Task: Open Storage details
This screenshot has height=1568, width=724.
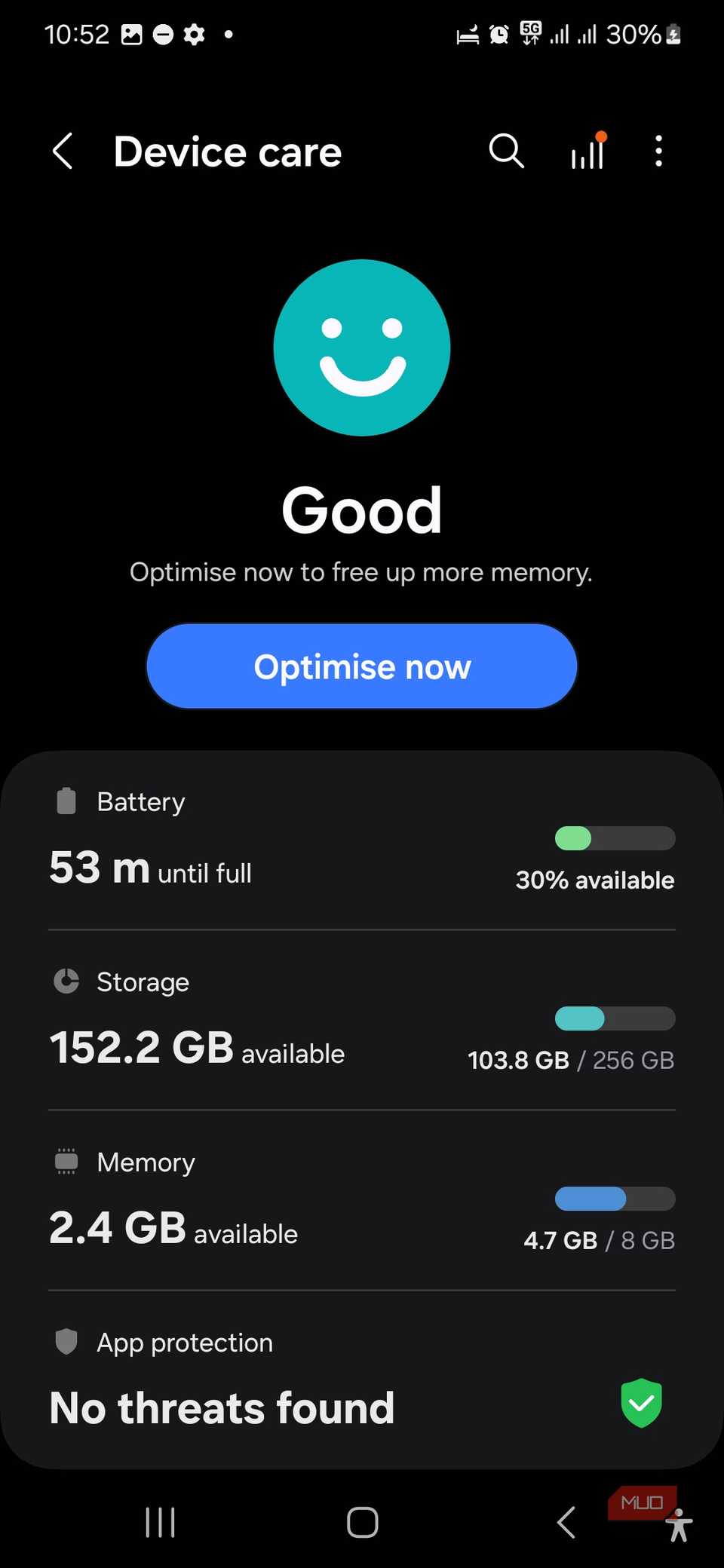Action: [362, 1021]
